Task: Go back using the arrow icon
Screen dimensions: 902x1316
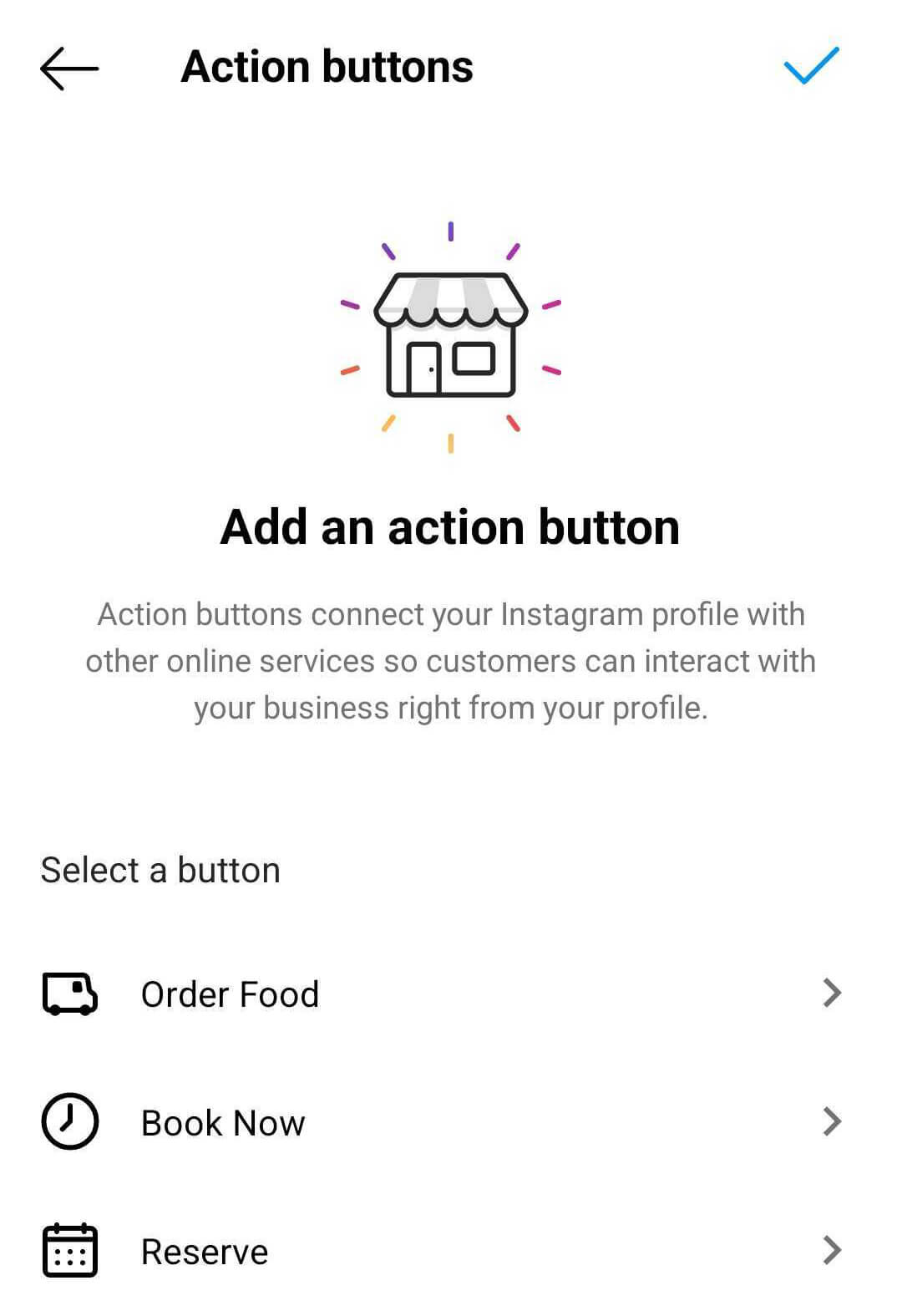Action: point(69,68)
